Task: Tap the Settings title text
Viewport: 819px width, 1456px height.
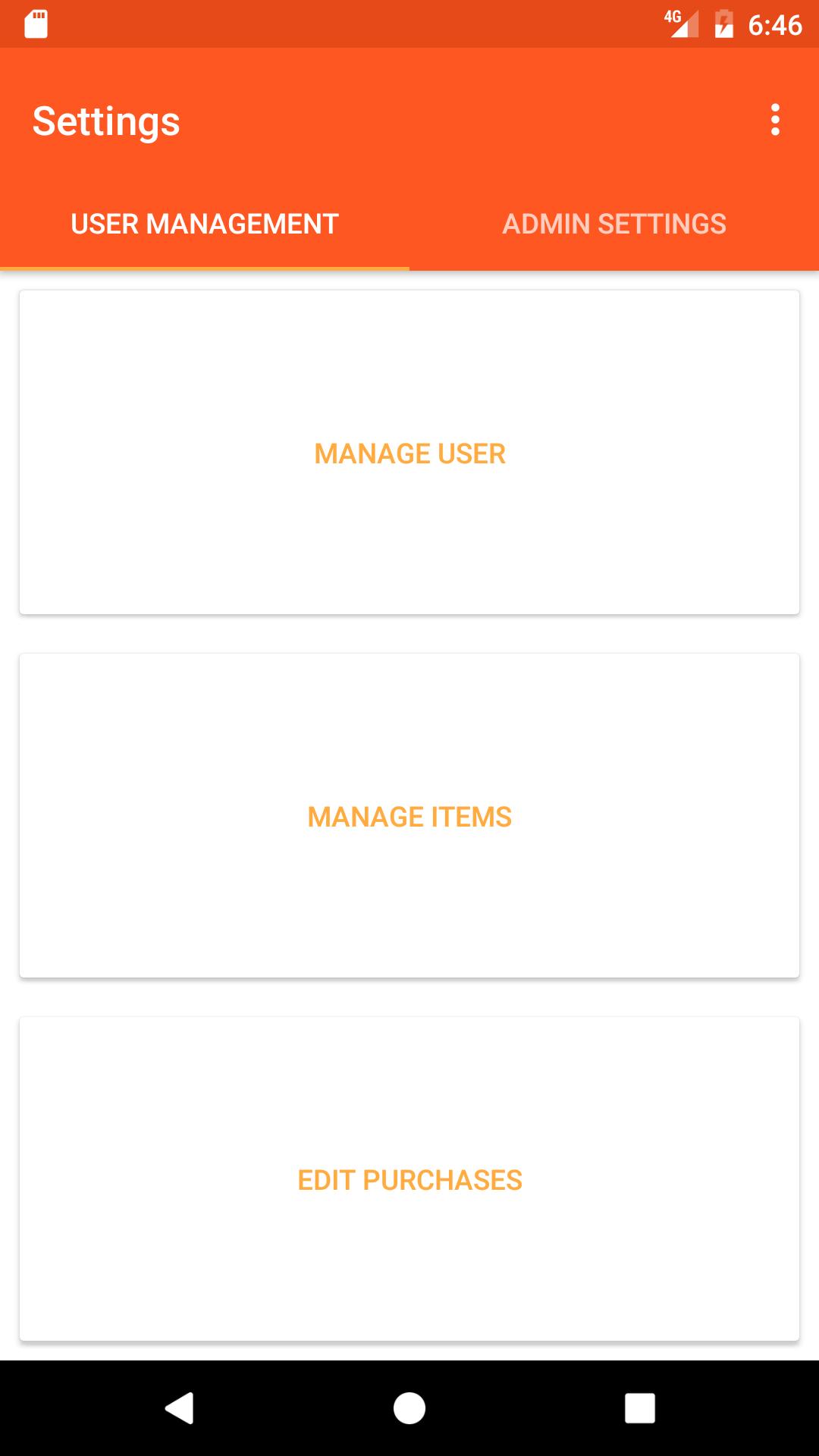Action: coord(106,120)
